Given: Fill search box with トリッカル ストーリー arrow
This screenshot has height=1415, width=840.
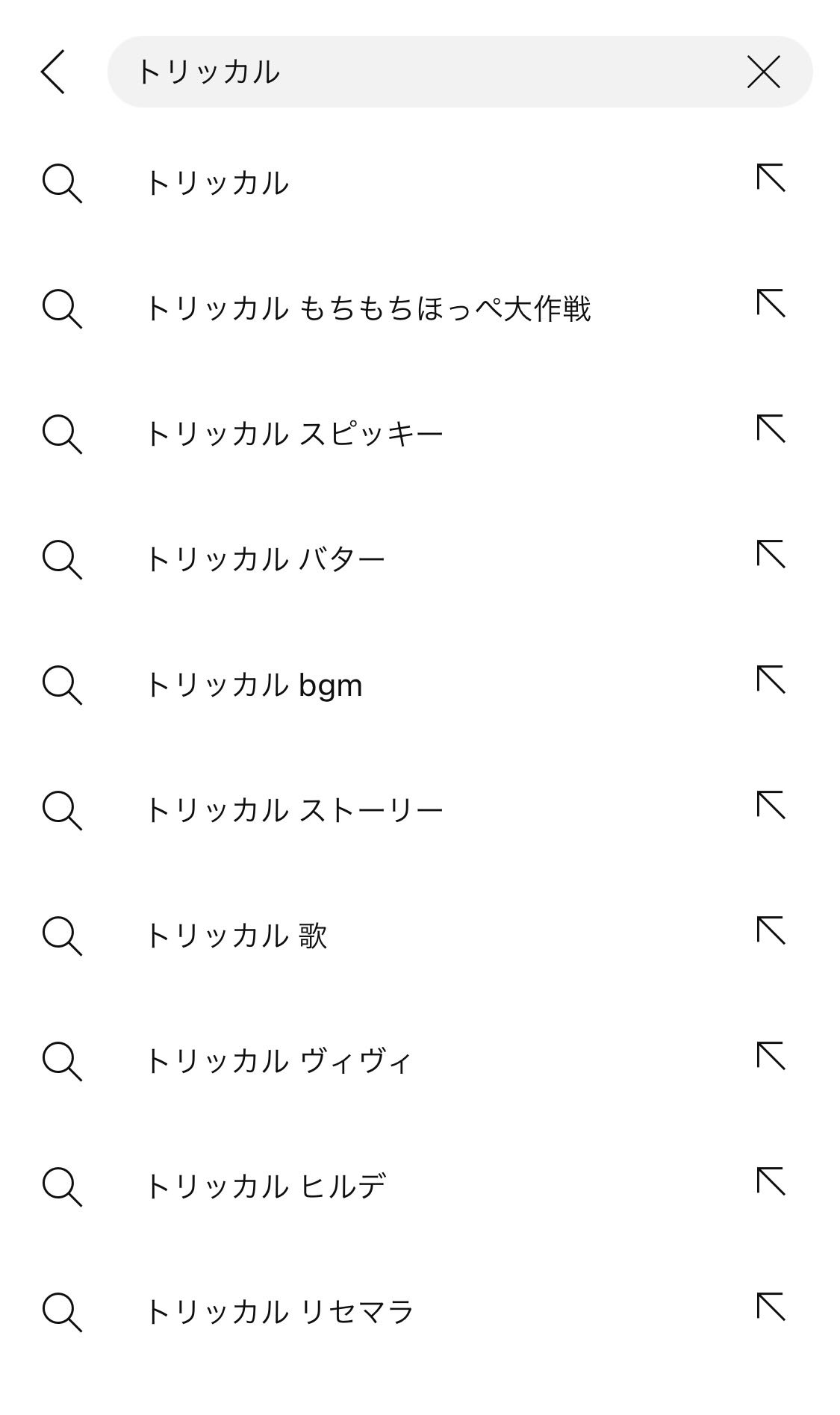Looking at the screenshot, I should (x=771, y=806).
